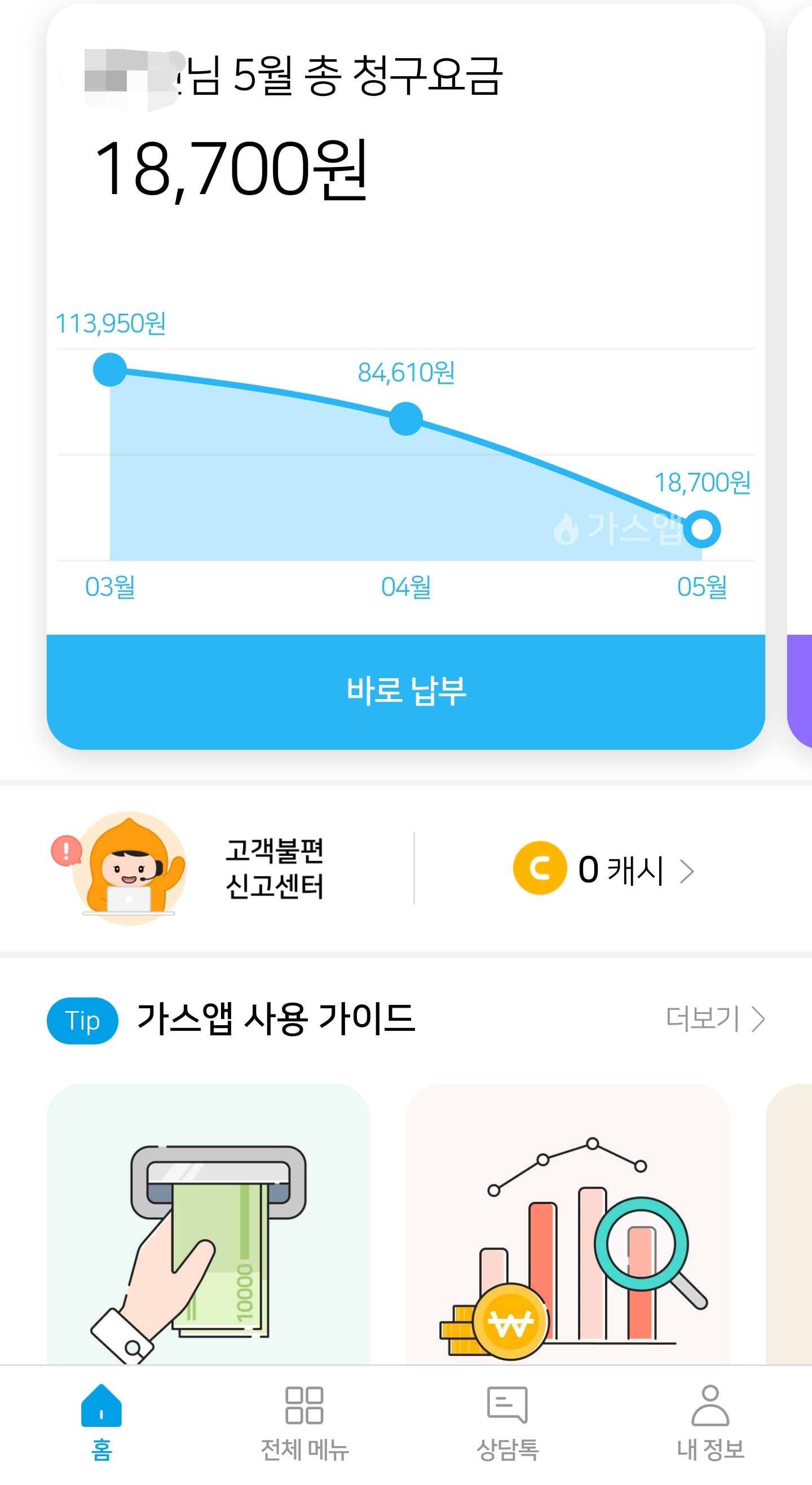Go to the 홈 tab
The height and width of the screenshot is (1485, 812).
tap(101, 1423)
